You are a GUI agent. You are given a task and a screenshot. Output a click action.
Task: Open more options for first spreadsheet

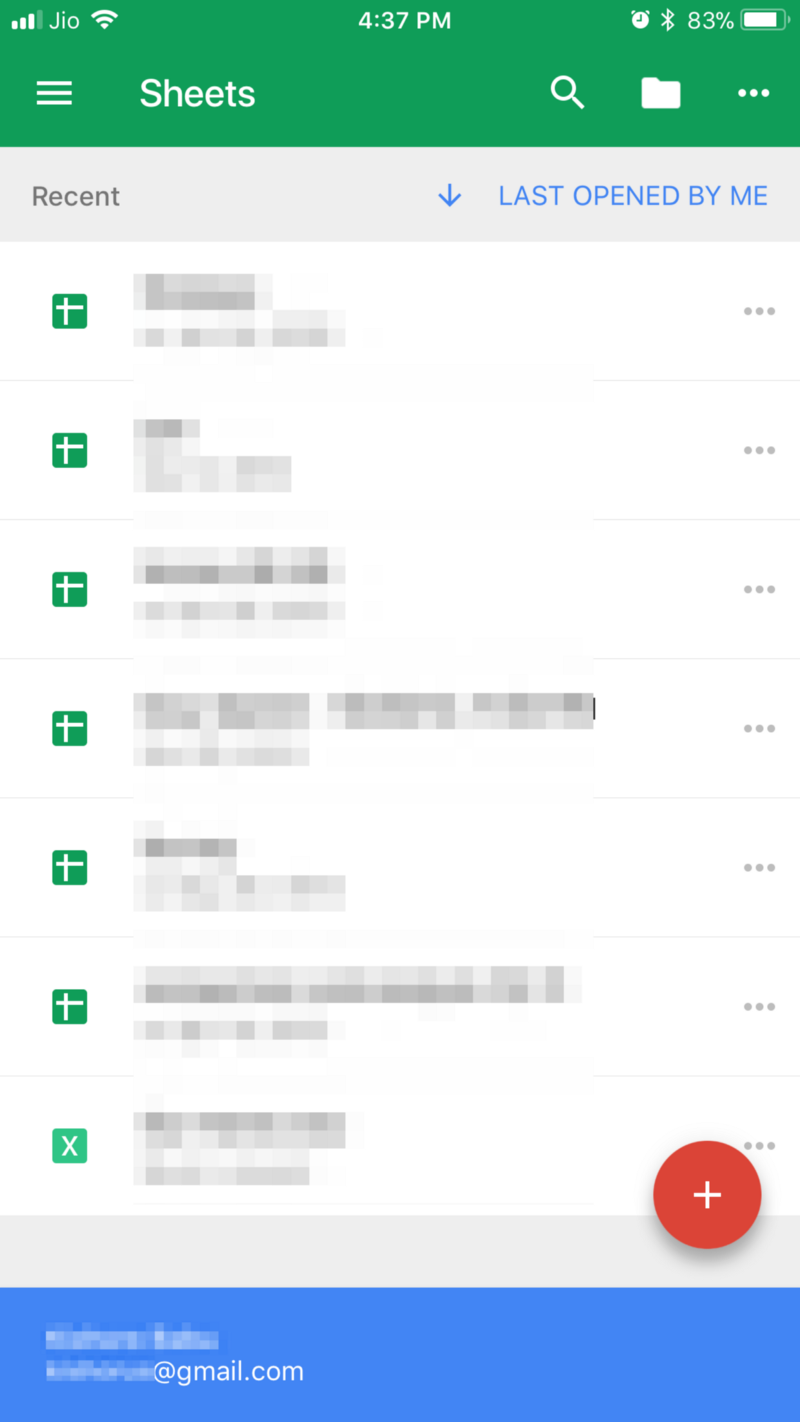click(759, 311)
